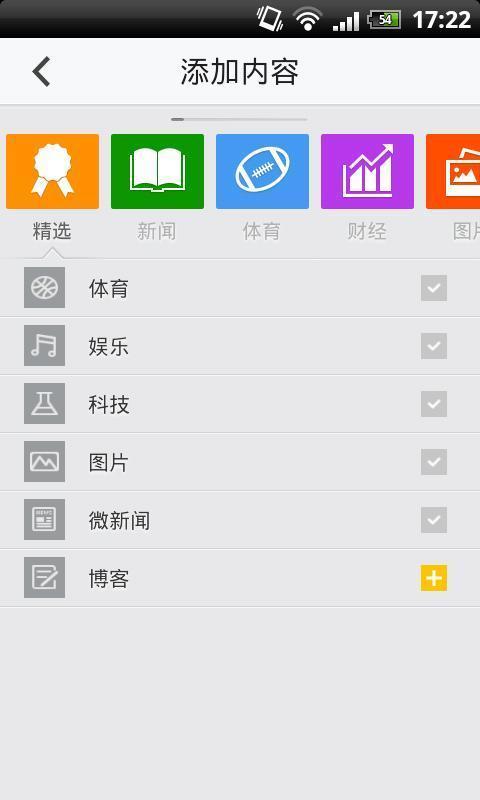Screen dimensions: 480x800
Task: Switch to the 新闻 category
Action: coord(157,171)
